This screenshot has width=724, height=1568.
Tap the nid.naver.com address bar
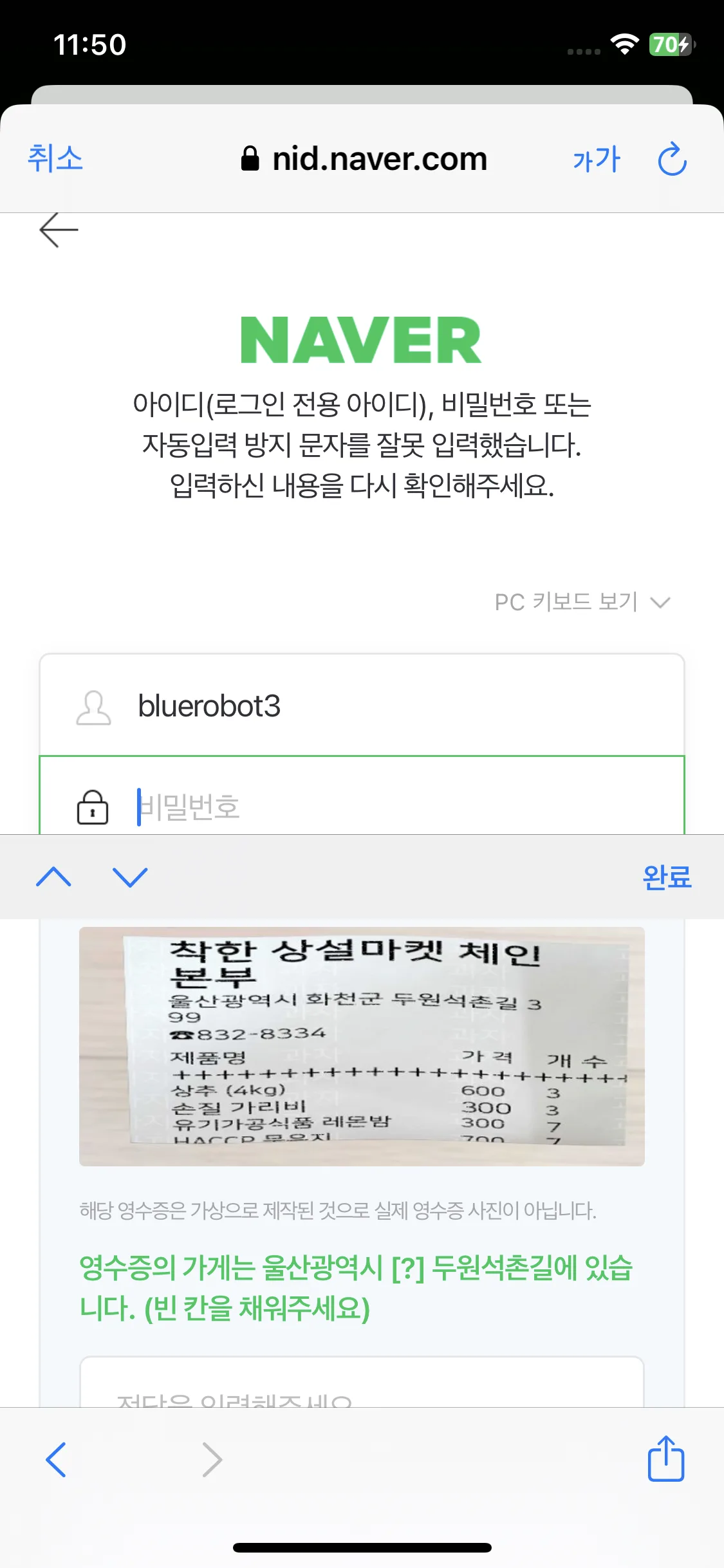point(364,159)
